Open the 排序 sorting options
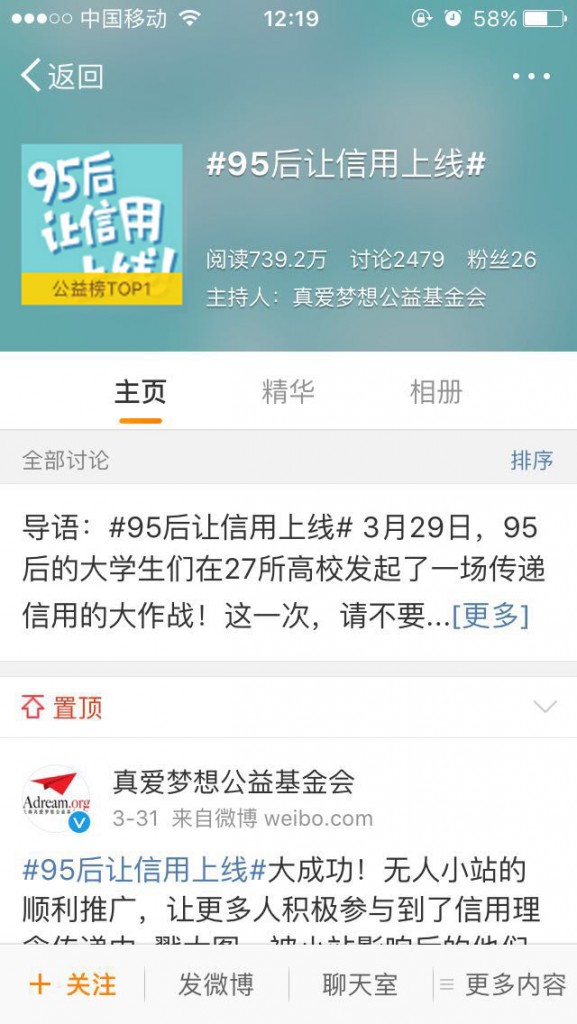577x1024 pixels. click(x=532, y=460)
